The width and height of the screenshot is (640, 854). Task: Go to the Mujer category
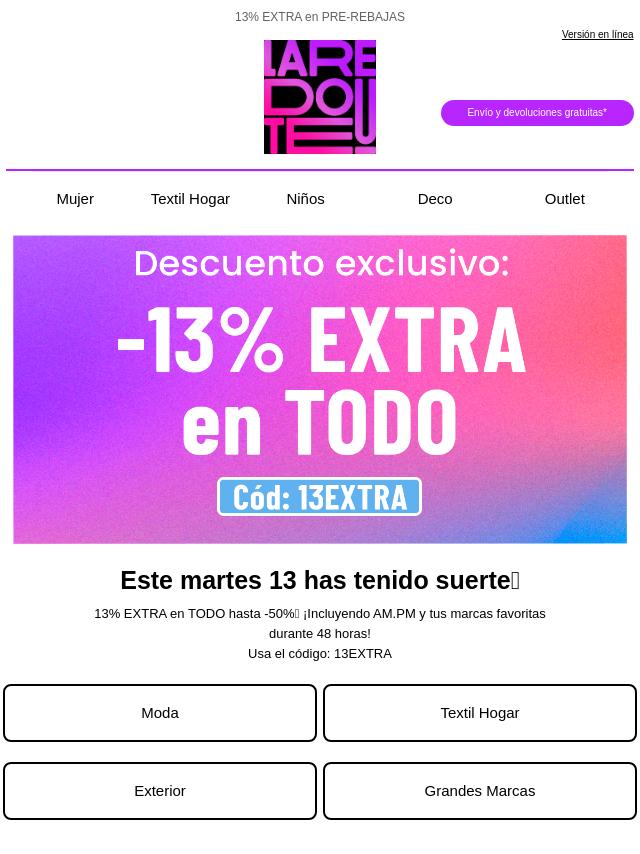75,199
